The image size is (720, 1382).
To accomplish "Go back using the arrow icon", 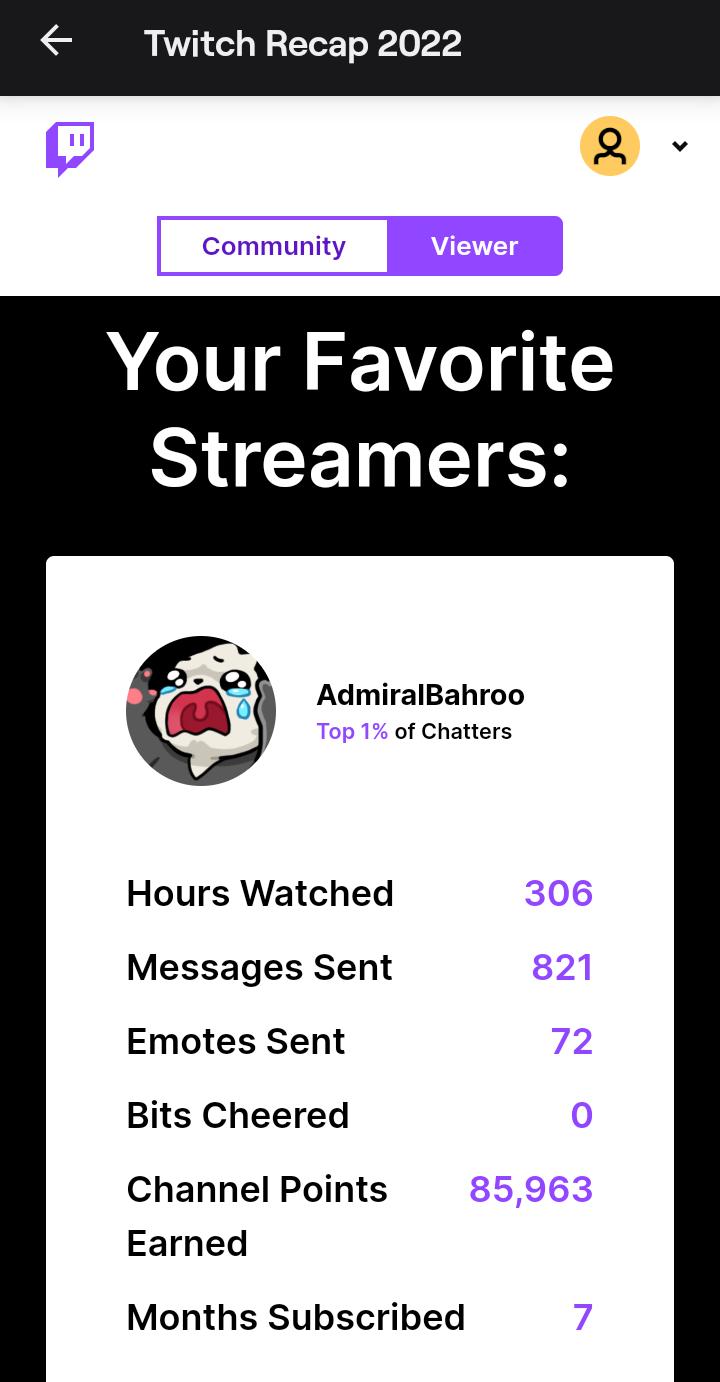I will pyautogui.click(x=56, y=42).
